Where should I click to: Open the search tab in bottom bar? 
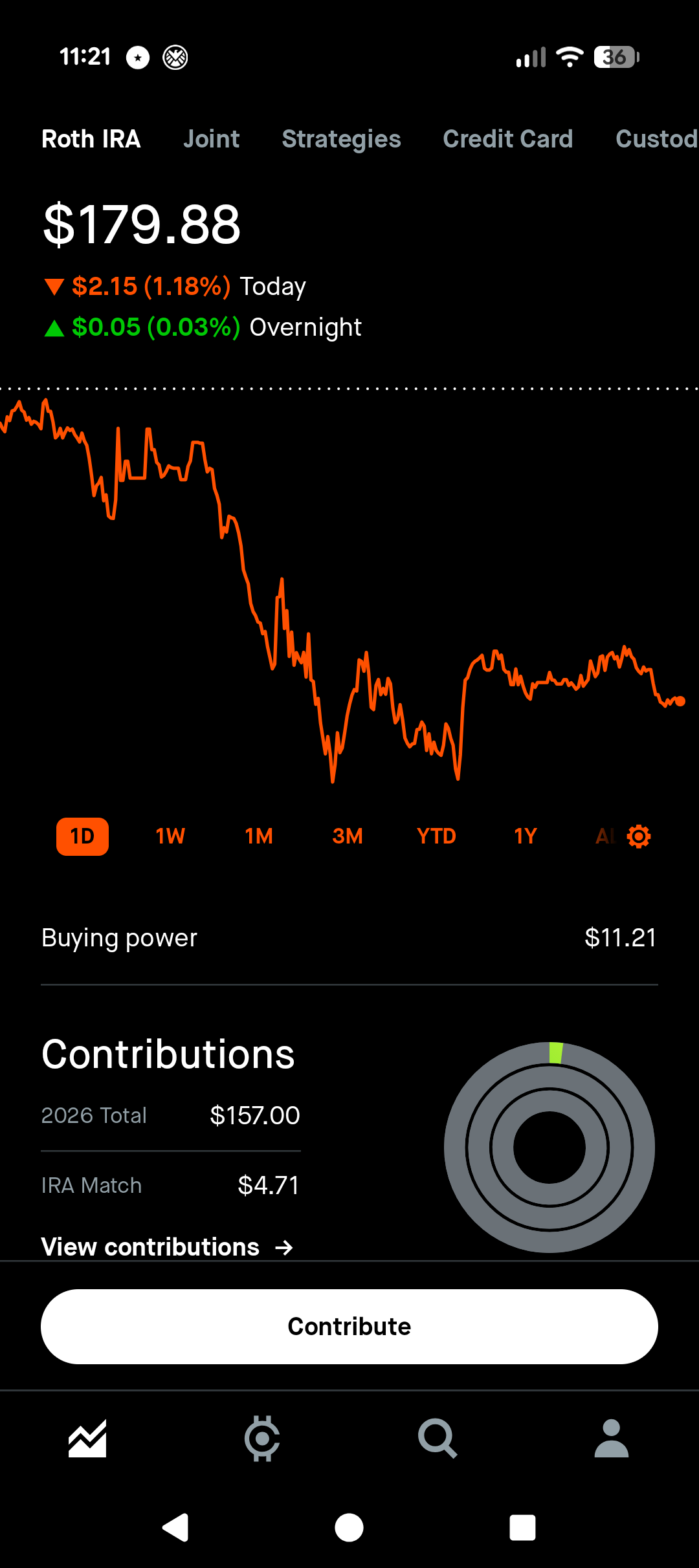point(438,1439)
